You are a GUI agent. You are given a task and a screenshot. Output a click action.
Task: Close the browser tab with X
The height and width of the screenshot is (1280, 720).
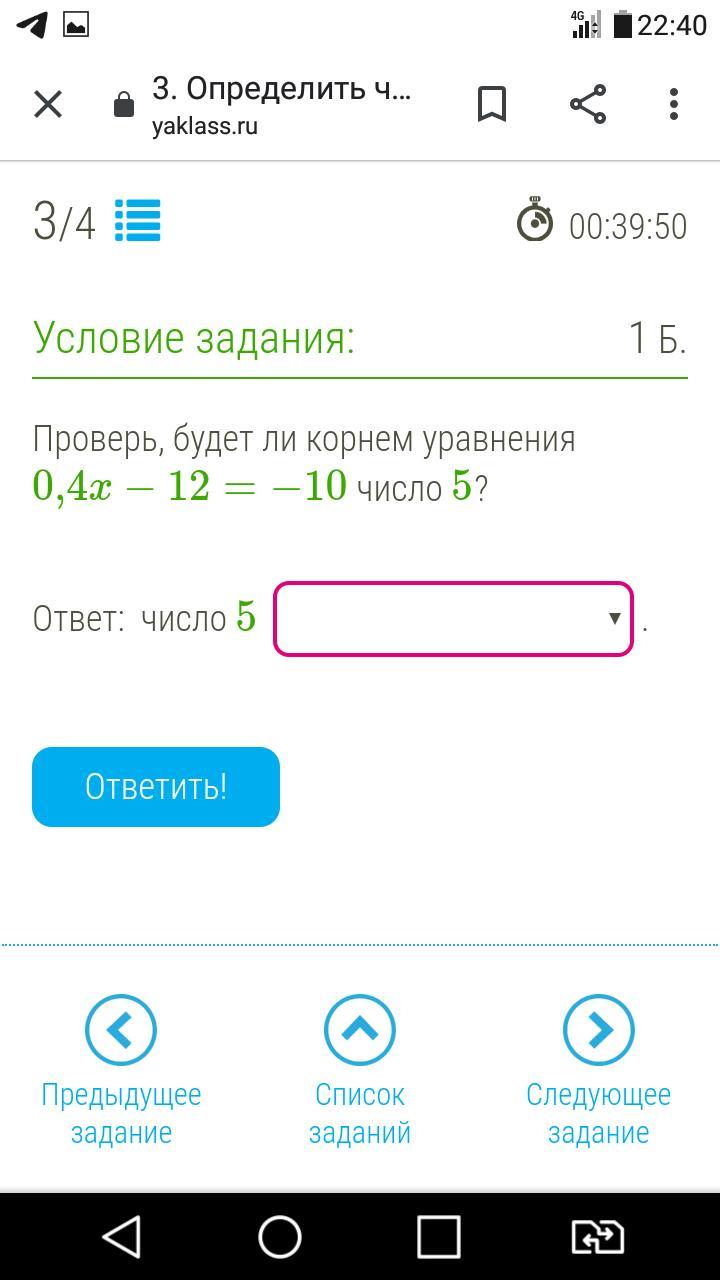(x=48, y=104)
